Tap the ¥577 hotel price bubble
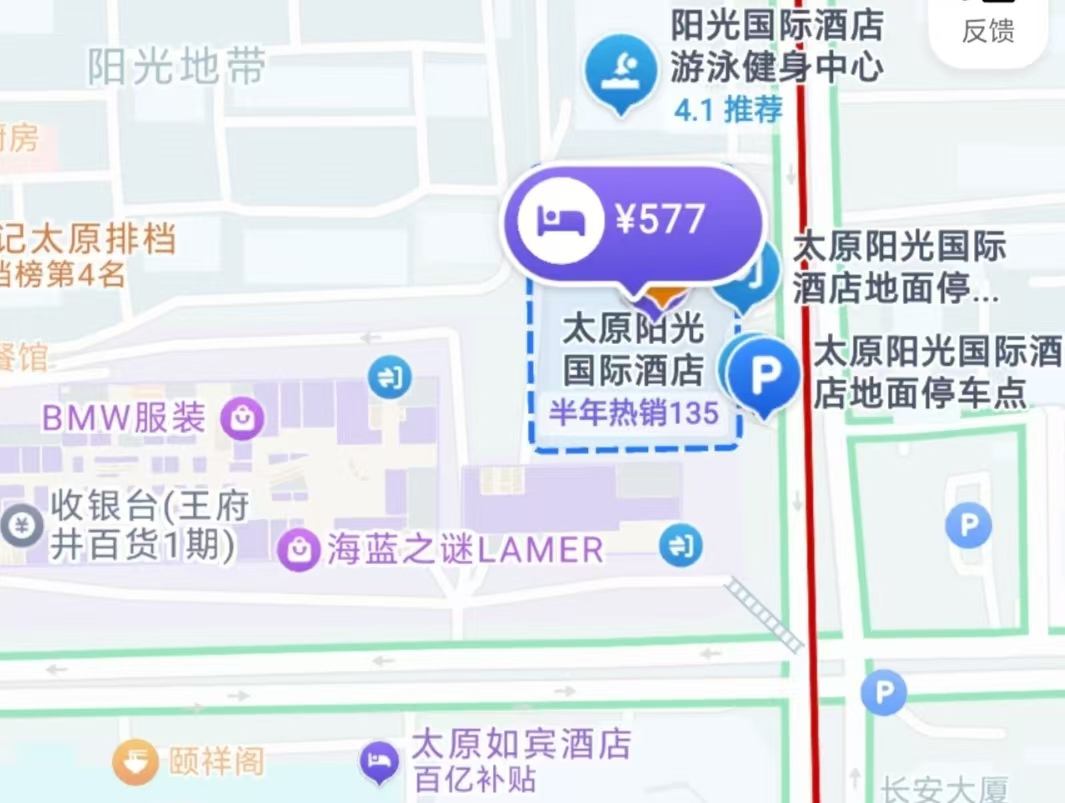 pos(634,220)
